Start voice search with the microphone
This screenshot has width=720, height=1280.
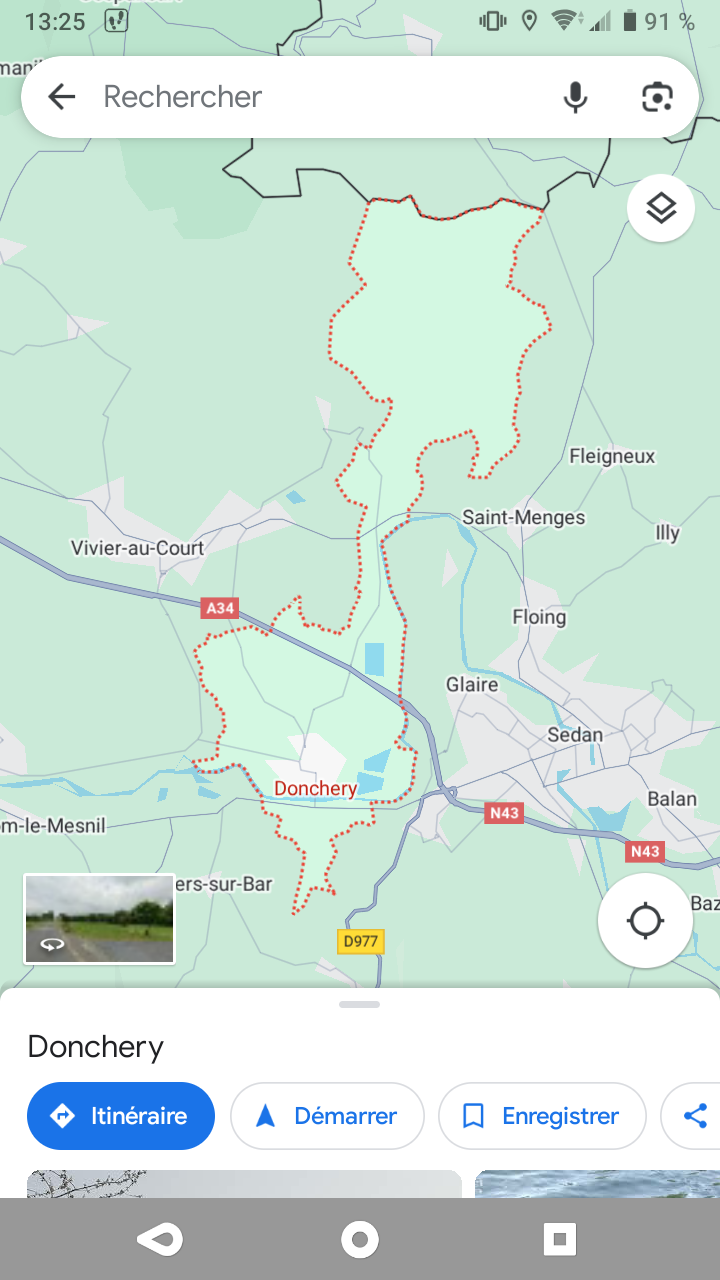coord(575,97)
